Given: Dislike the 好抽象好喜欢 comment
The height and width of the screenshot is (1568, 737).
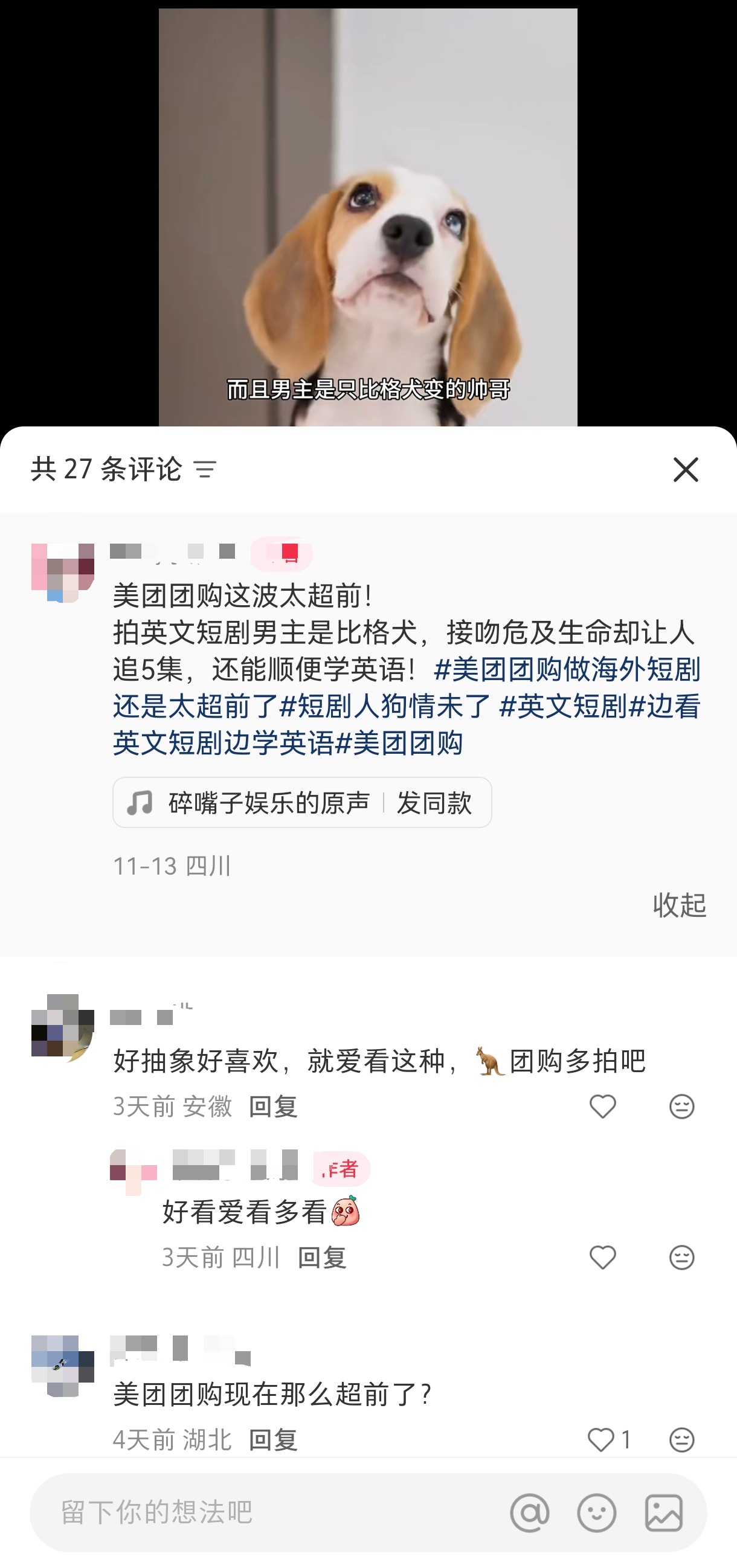Looking at the screenshot, I should coord(681,1107).
